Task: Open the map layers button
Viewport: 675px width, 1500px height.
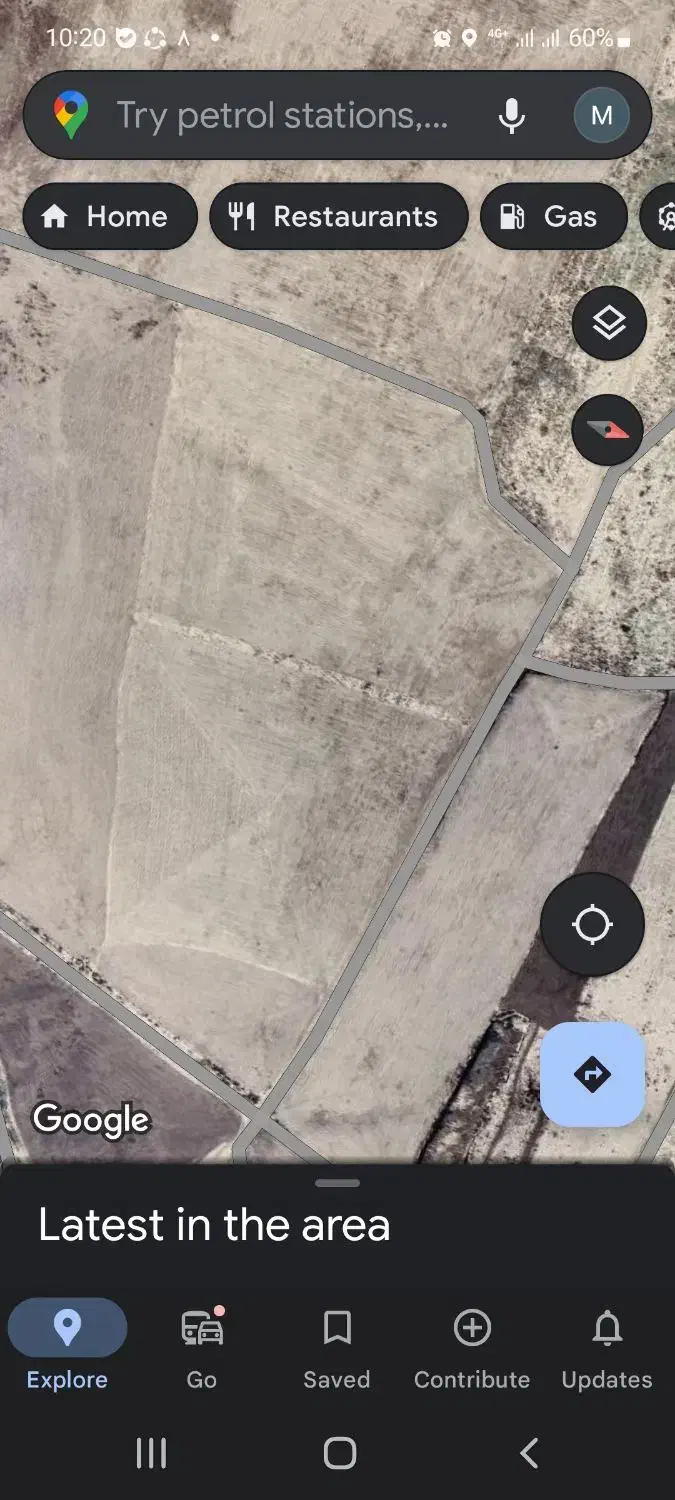Action: pyautogui.click(x=609, y=323)
